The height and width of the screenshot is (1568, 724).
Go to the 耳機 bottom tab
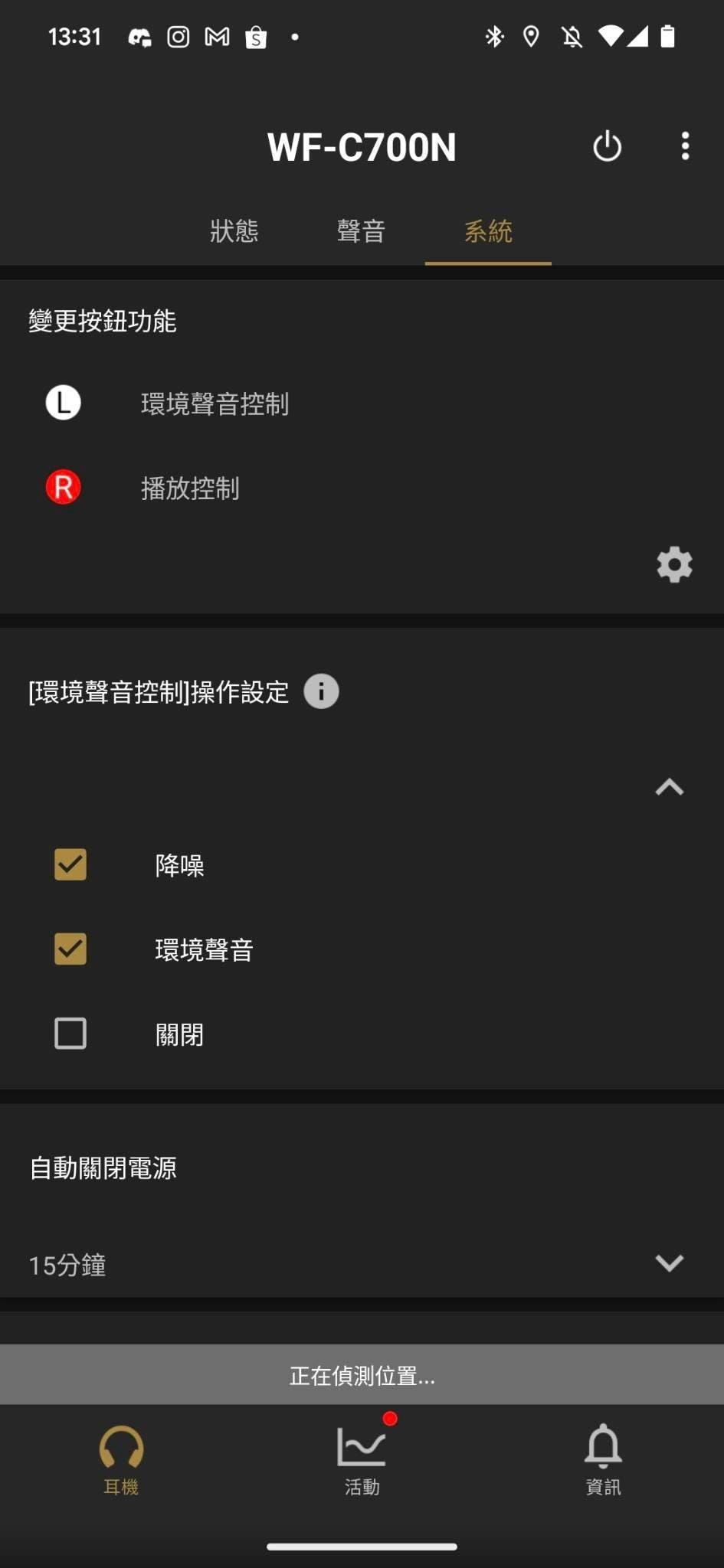(x=121, y=1459)
